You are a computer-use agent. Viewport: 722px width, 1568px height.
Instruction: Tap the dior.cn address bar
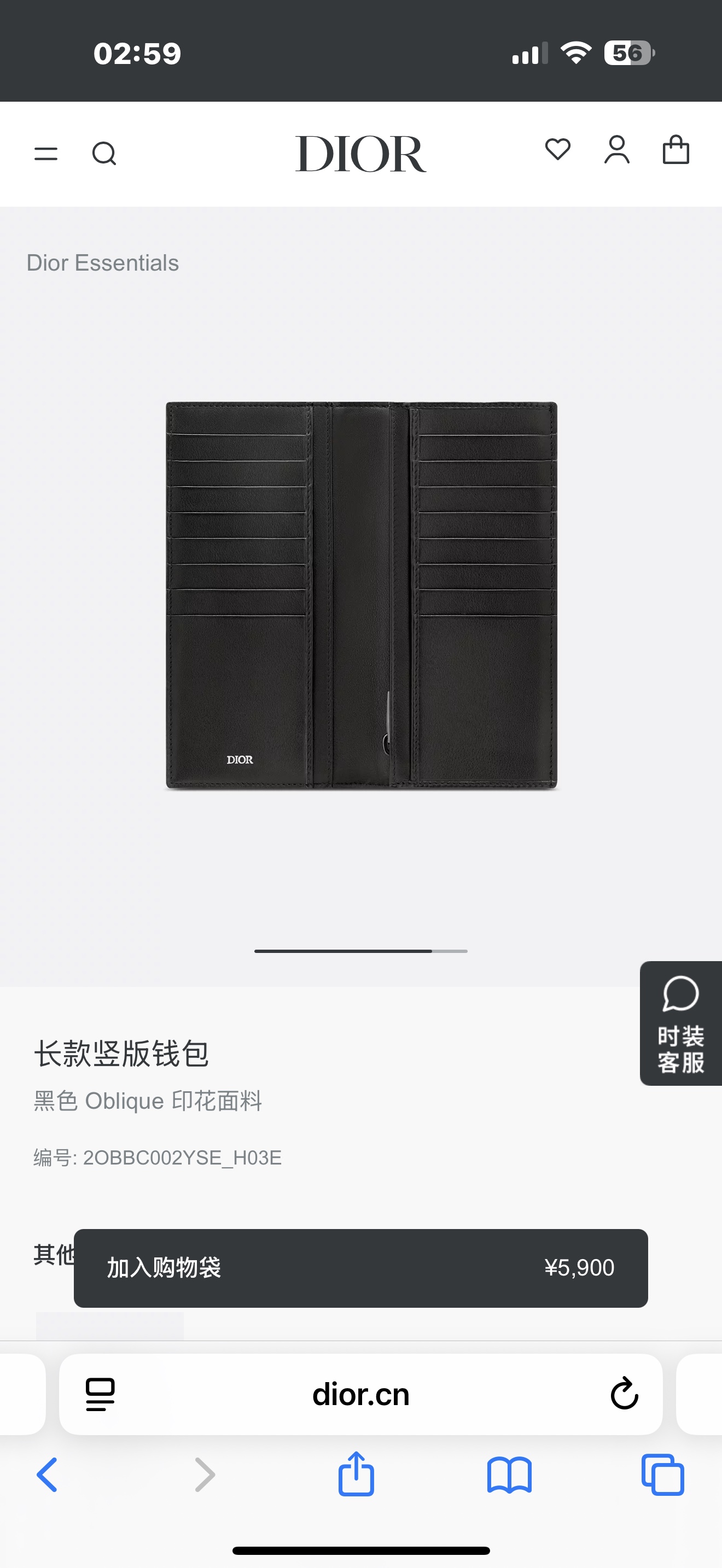(x=360, y=1395)
